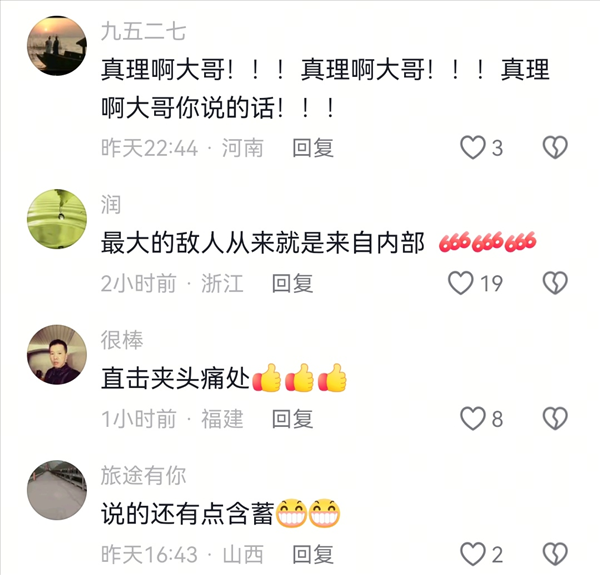This screenshot has width=600, height=575.
Task: Like the comment by 九五二七
Action: [x=472, y=148]
